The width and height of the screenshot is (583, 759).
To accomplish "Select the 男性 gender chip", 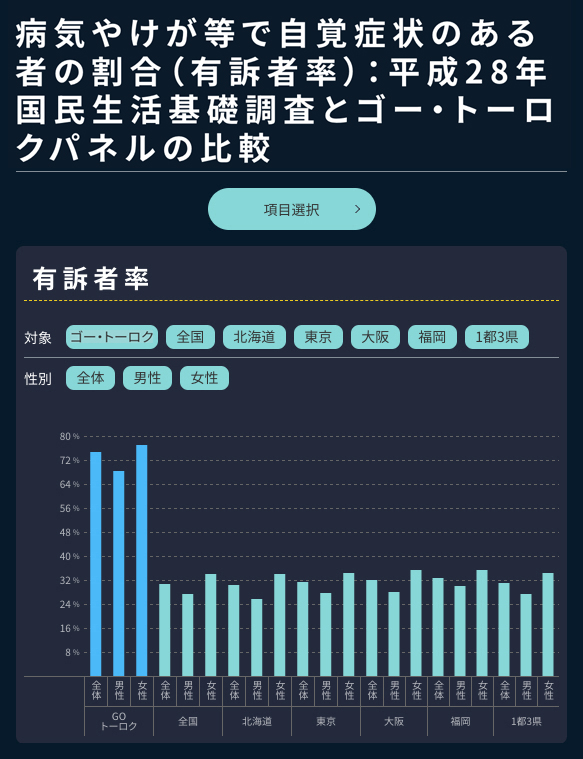I will (x=147, y=378).
